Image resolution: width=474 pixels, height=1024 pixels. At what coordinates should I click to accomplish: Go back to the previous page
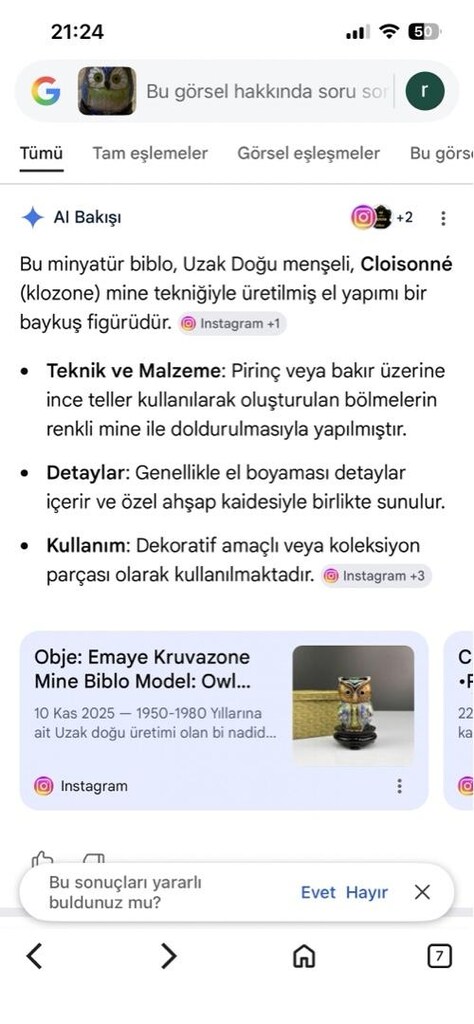point(35,957)
